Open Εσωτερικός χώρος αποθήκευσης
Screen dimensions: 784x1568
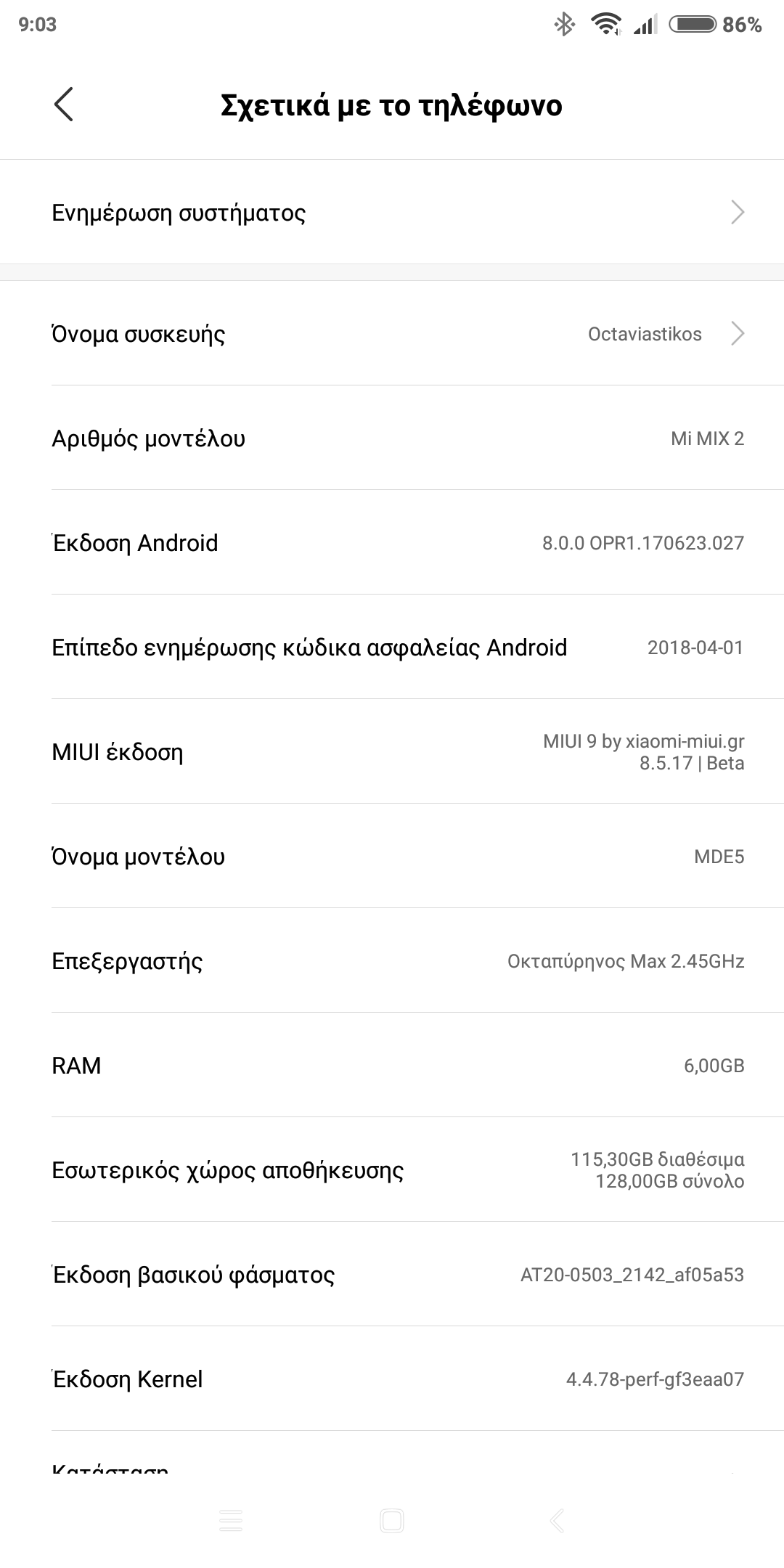click(392, 1170)
